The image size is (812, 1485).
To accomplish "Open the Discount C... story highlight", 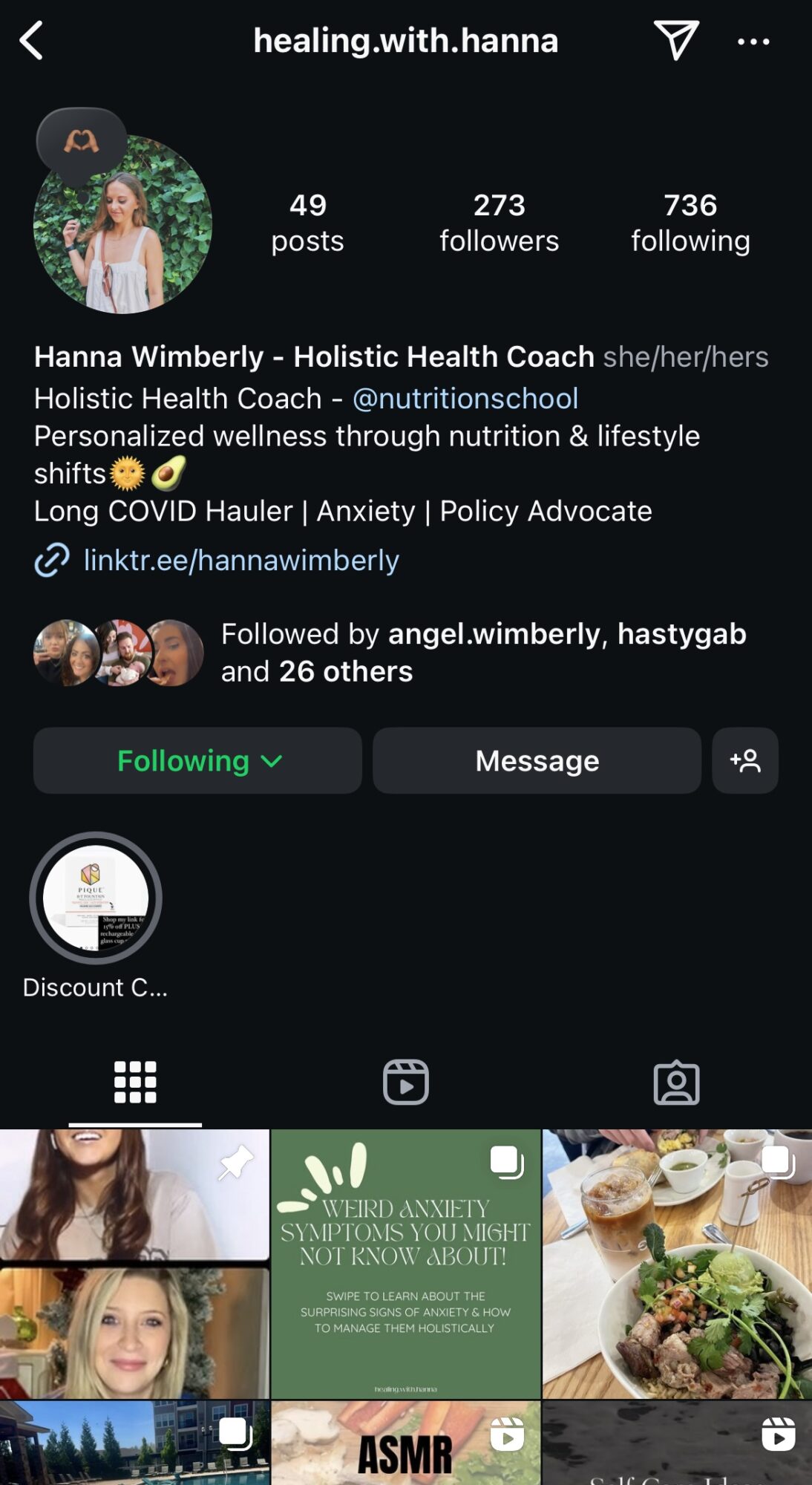I will tap(96, 898).
